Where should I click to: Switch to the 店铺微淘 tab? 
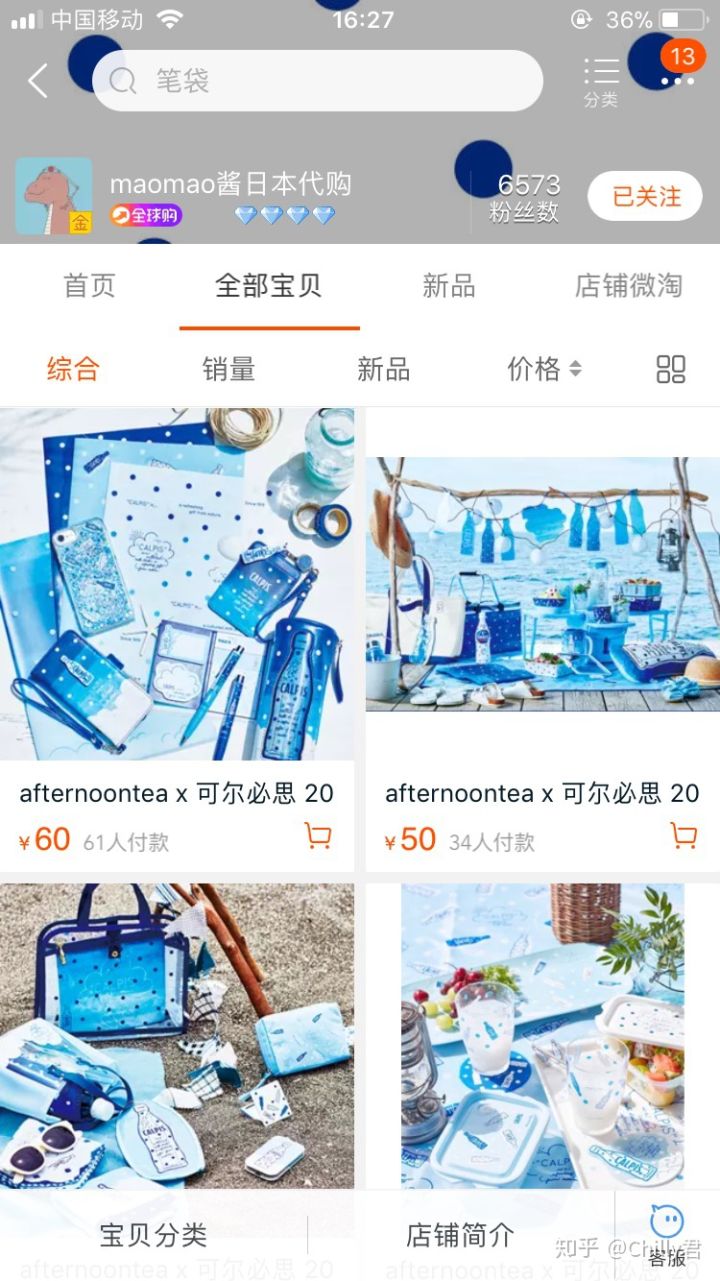point(628,285)
